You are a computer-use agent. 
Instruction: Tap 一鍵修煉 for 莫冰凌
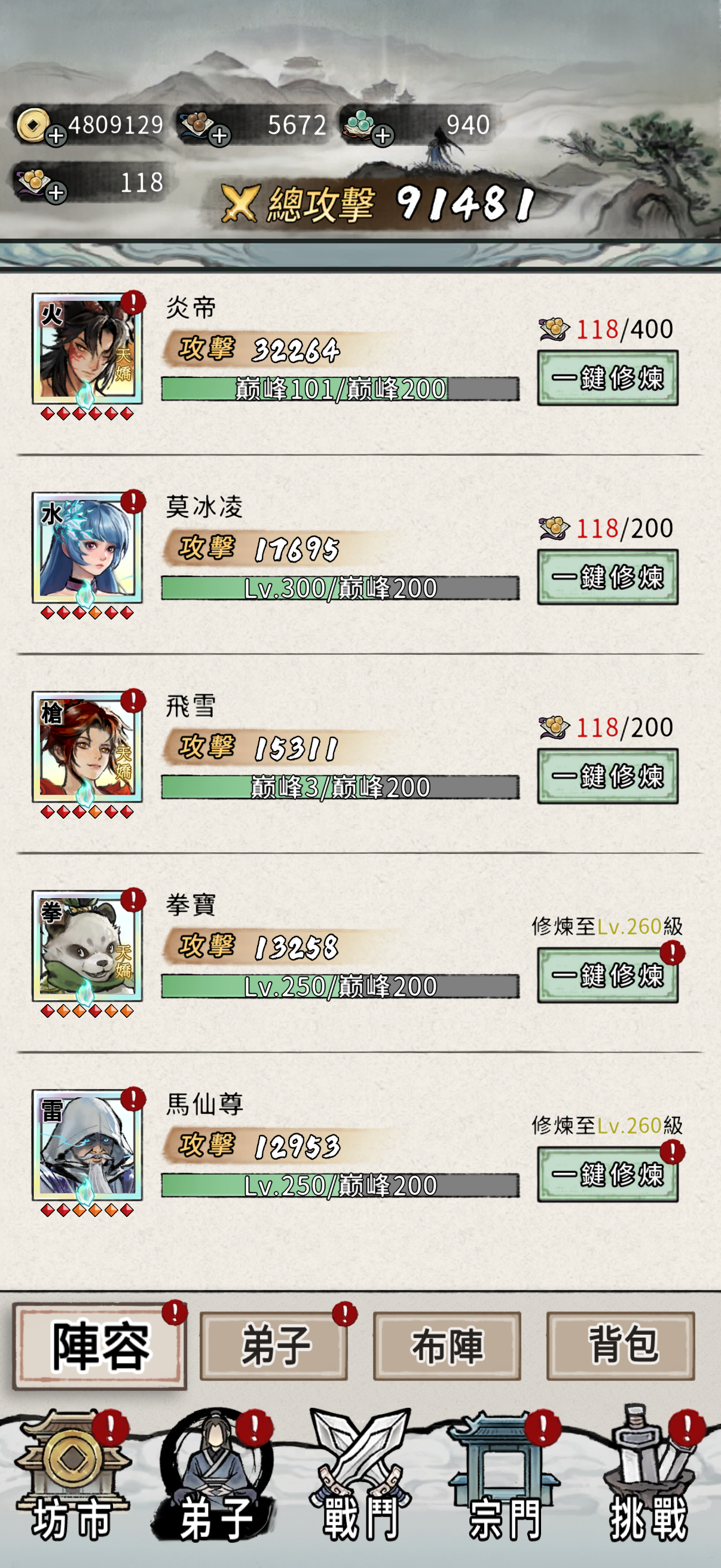(607, 577)
